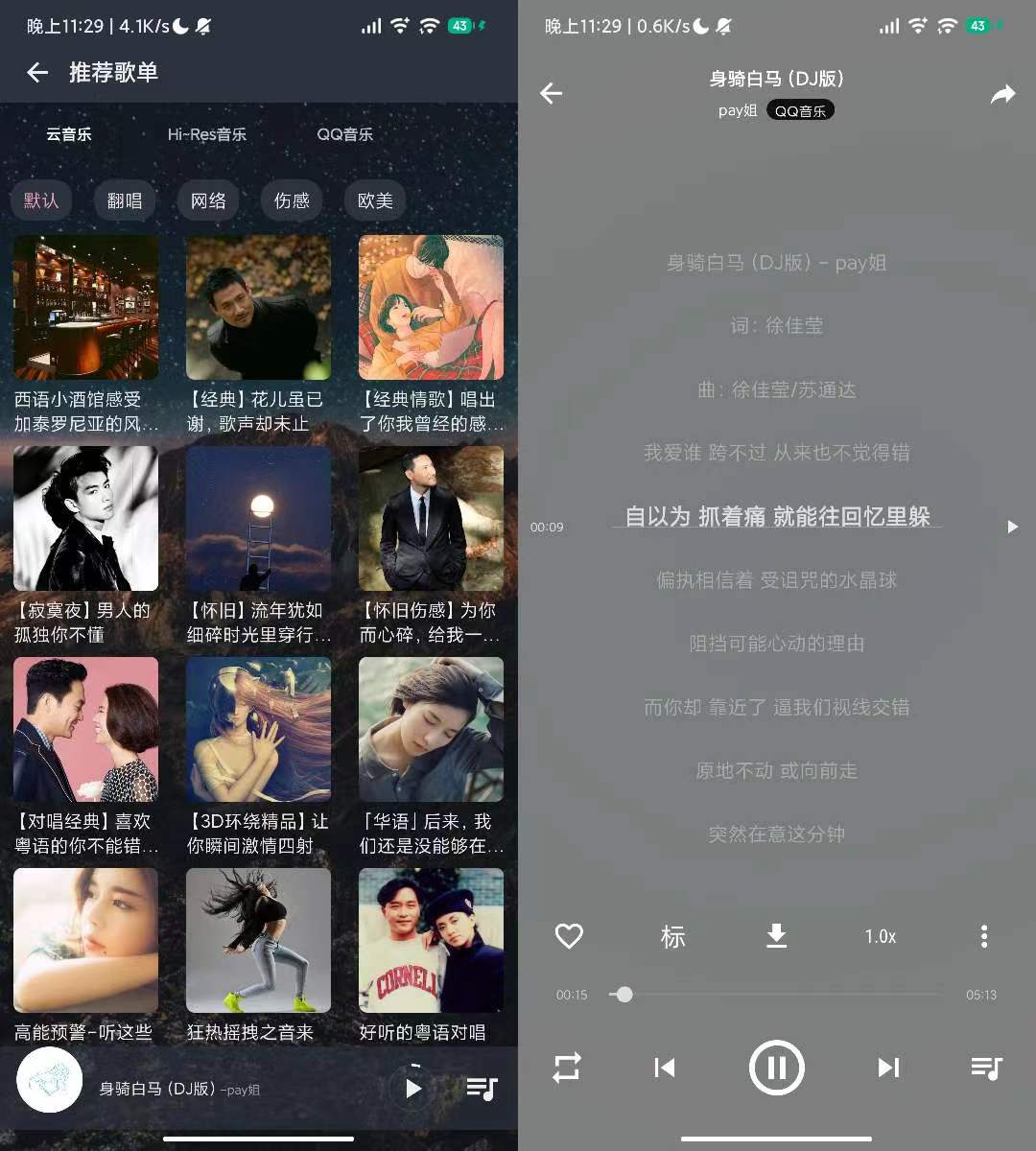Select the 欧美 filter chip
The width and height of the screenshot is (1036, 1151).
point(375,200)
